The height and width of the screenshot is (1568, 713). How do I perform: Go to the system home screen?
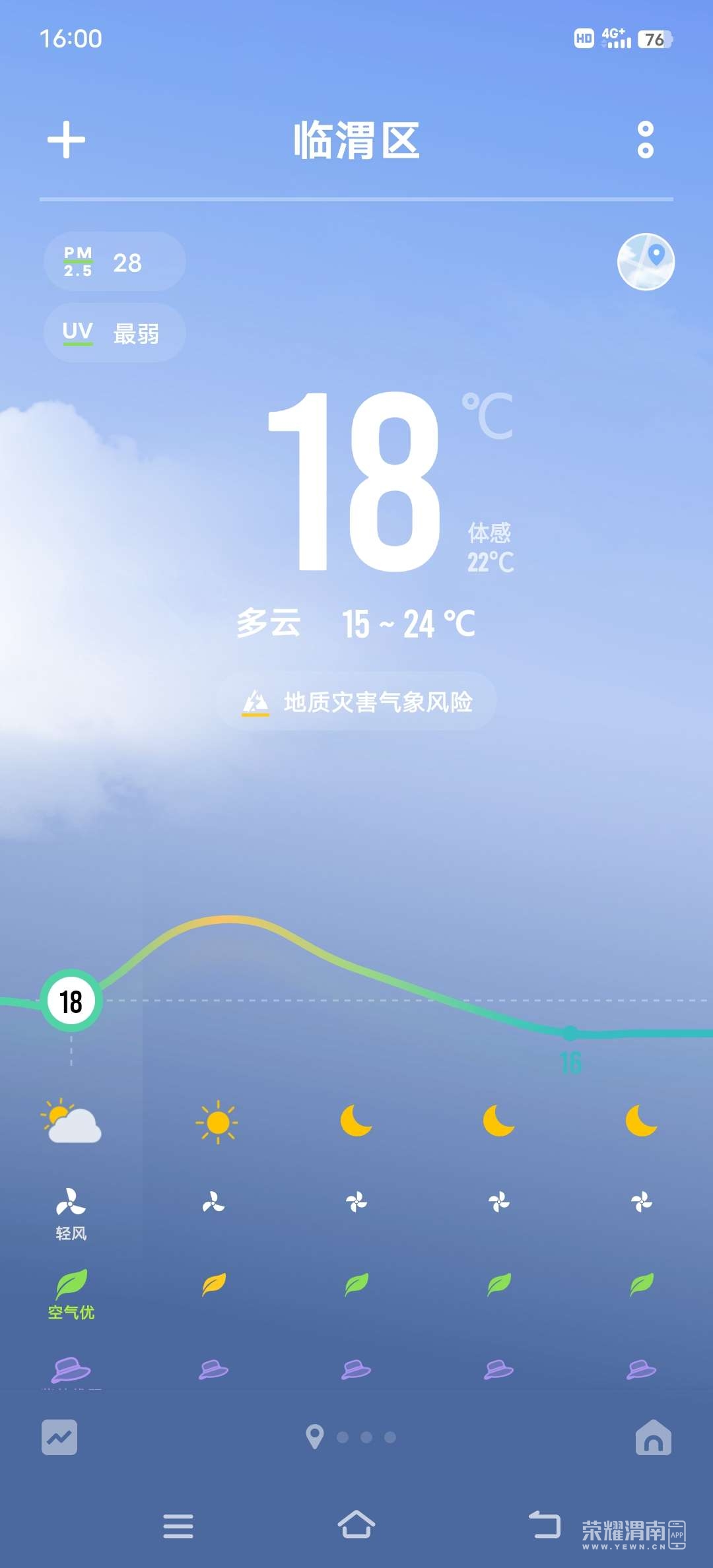point(356,1524)
